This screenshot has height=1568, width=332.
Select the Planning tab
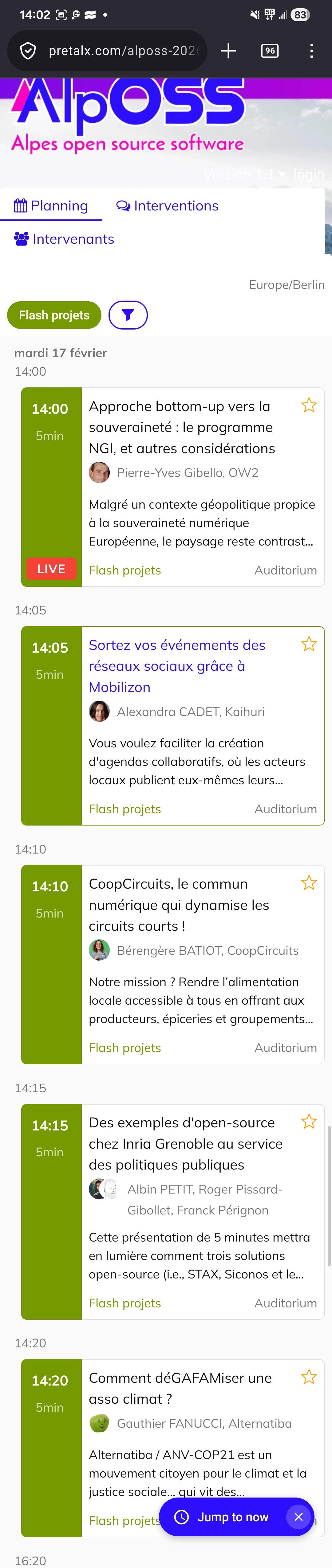click(51, 206)
